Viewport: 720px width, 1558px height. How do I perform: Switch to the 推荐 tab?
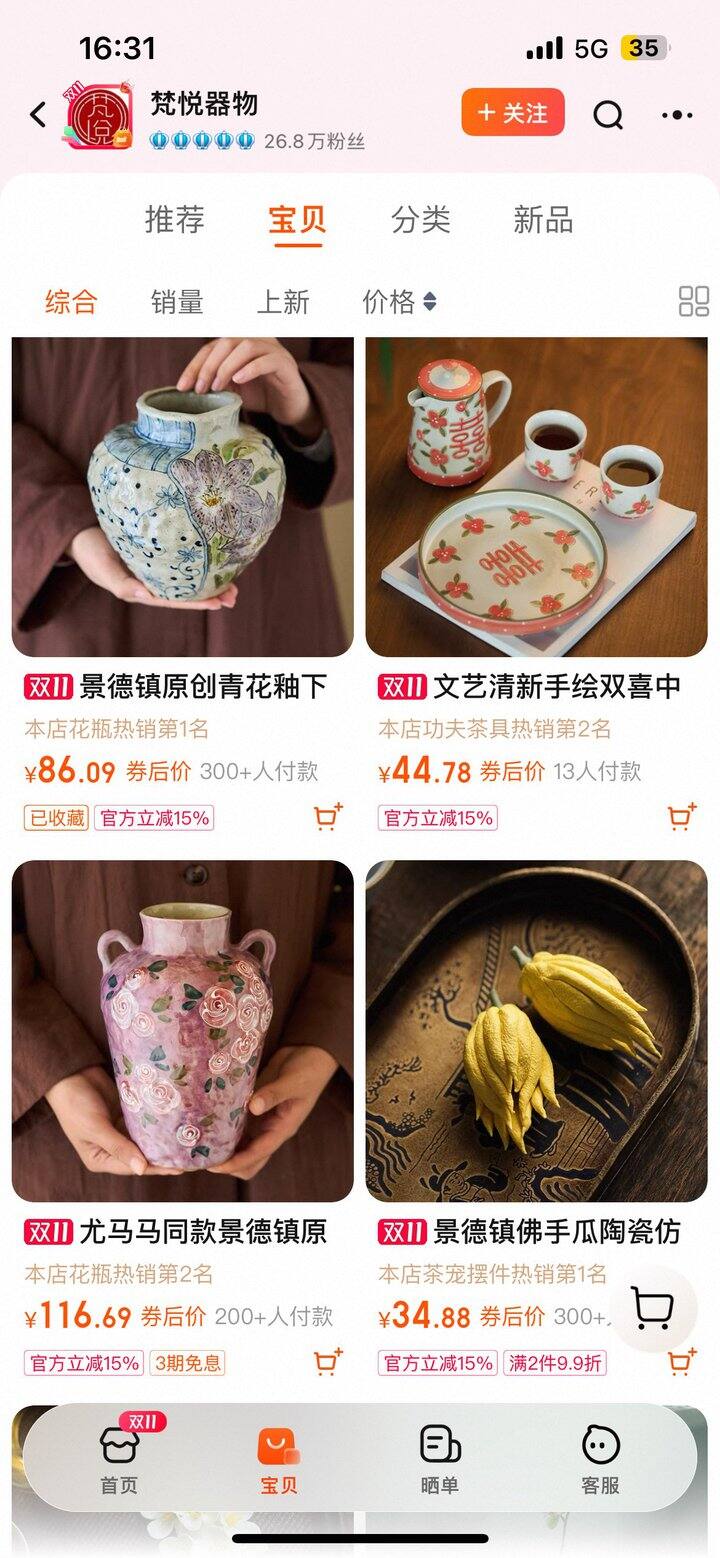click(174, 220)
